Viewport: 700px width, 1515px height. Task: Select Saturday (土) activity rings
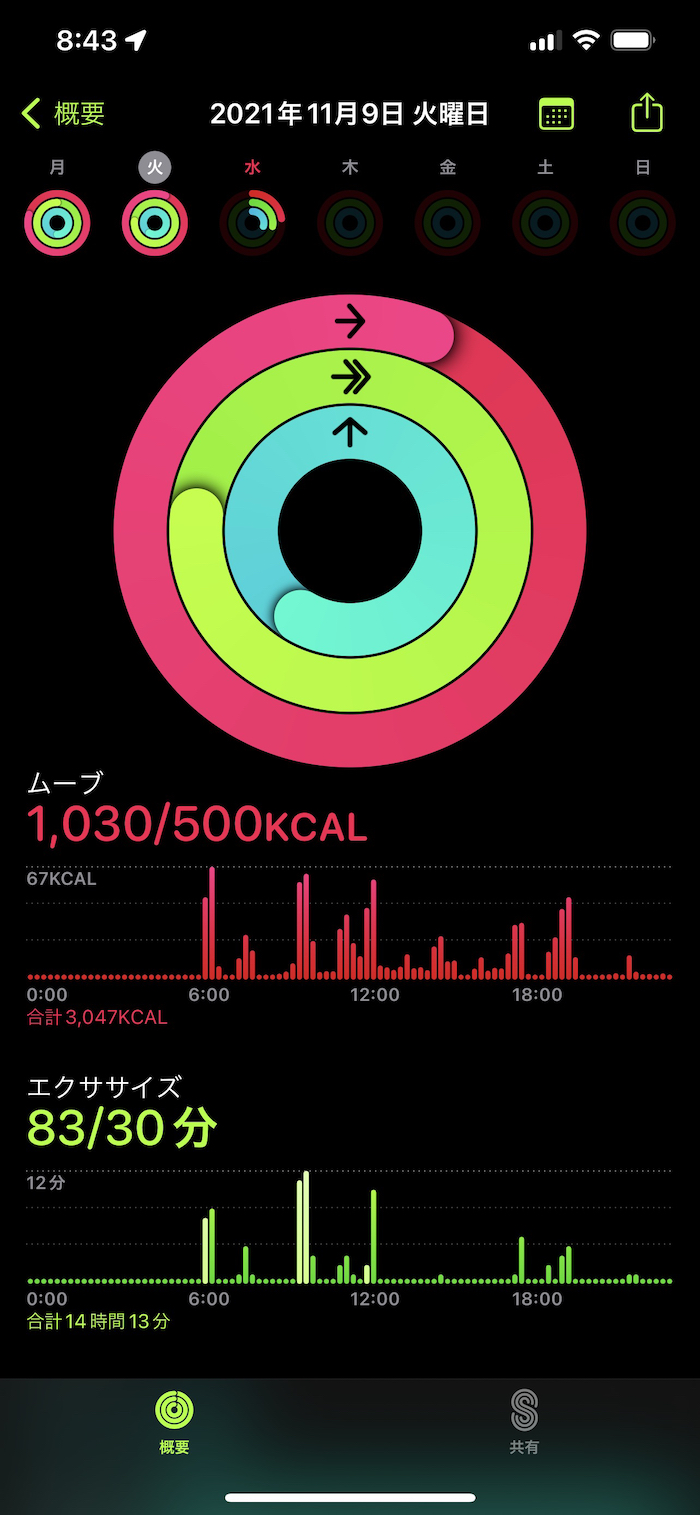[545, 222]
